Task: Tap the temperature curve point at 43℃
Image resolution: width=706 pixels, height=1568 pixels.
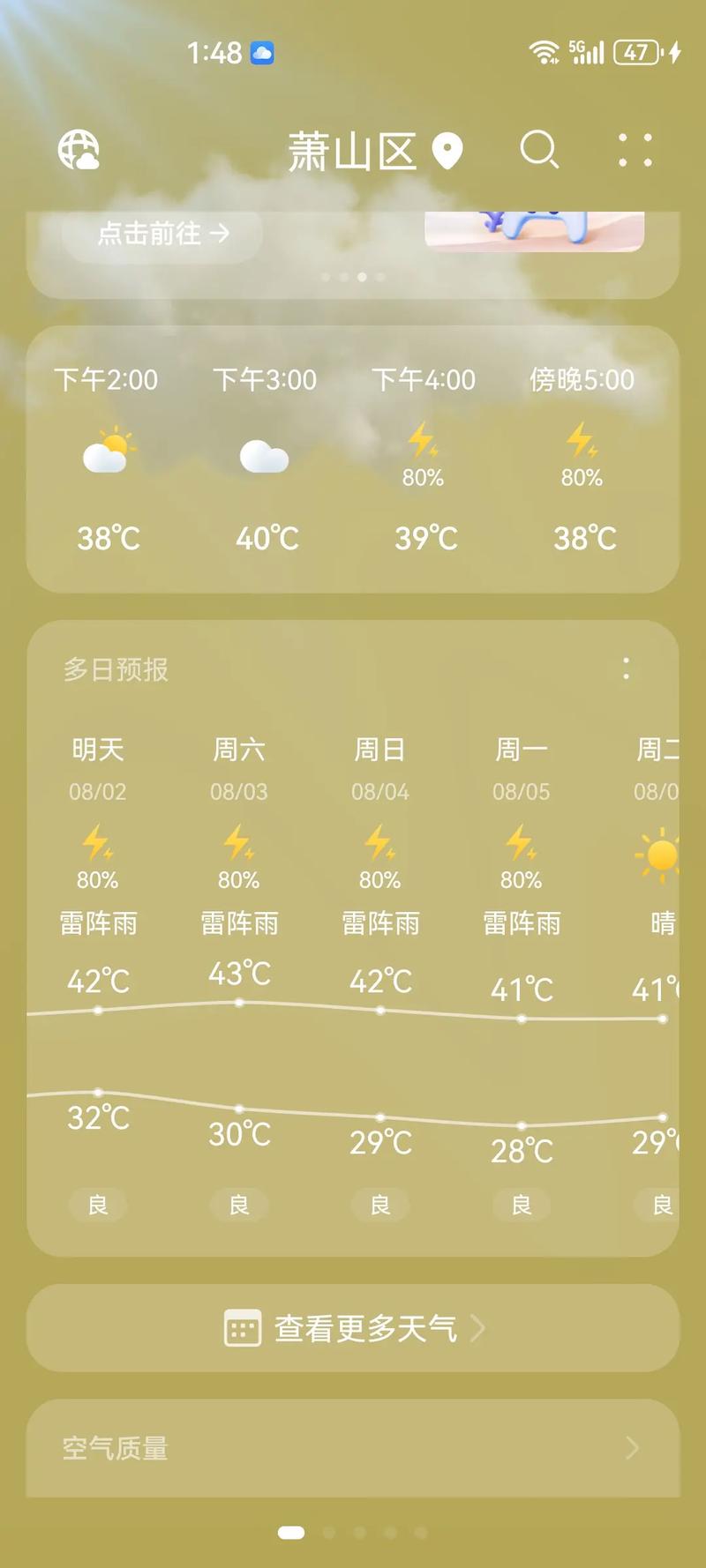Action: click(238, 1003)
